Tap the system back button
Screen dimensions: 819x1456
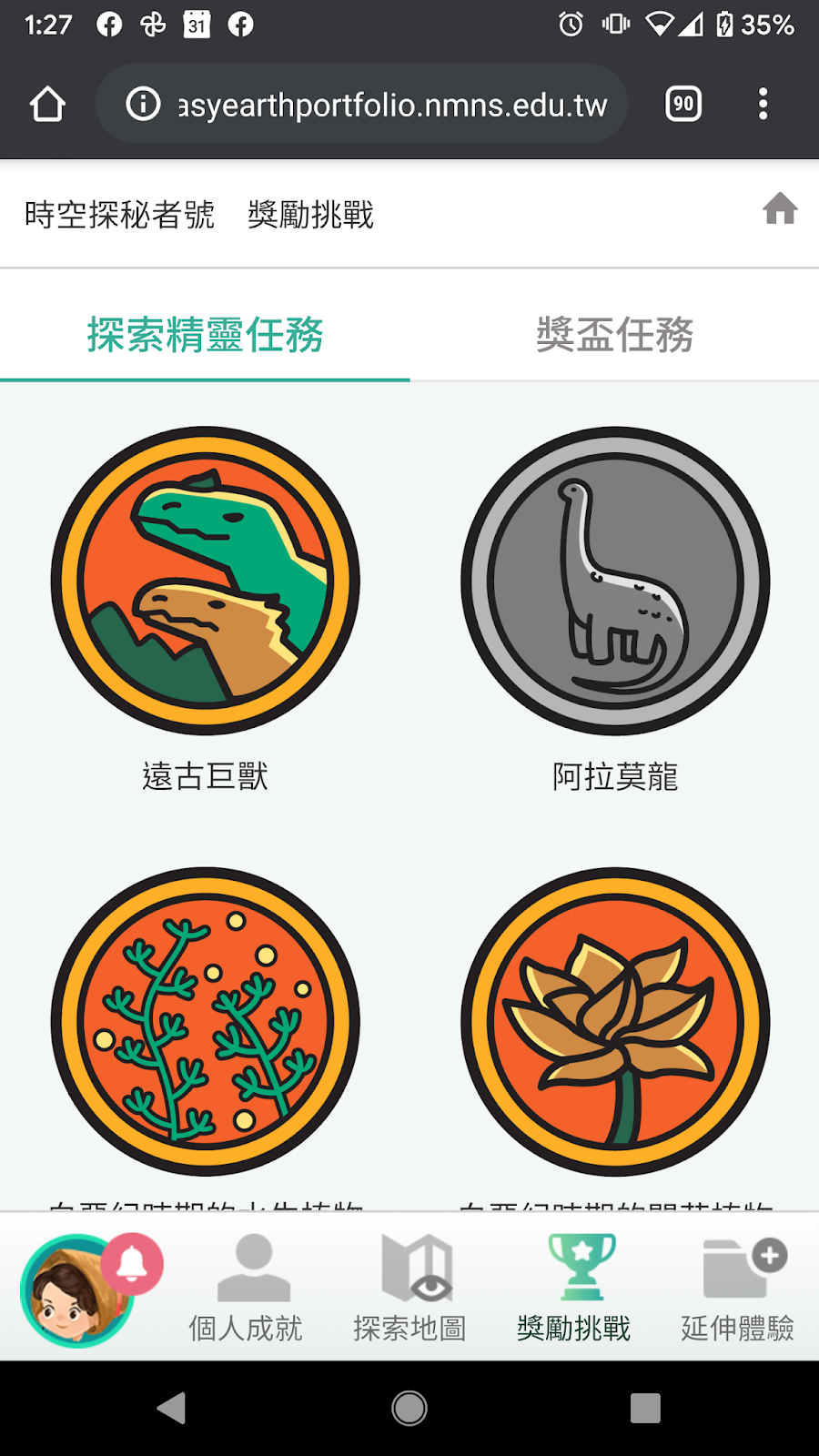[171, 1408]
